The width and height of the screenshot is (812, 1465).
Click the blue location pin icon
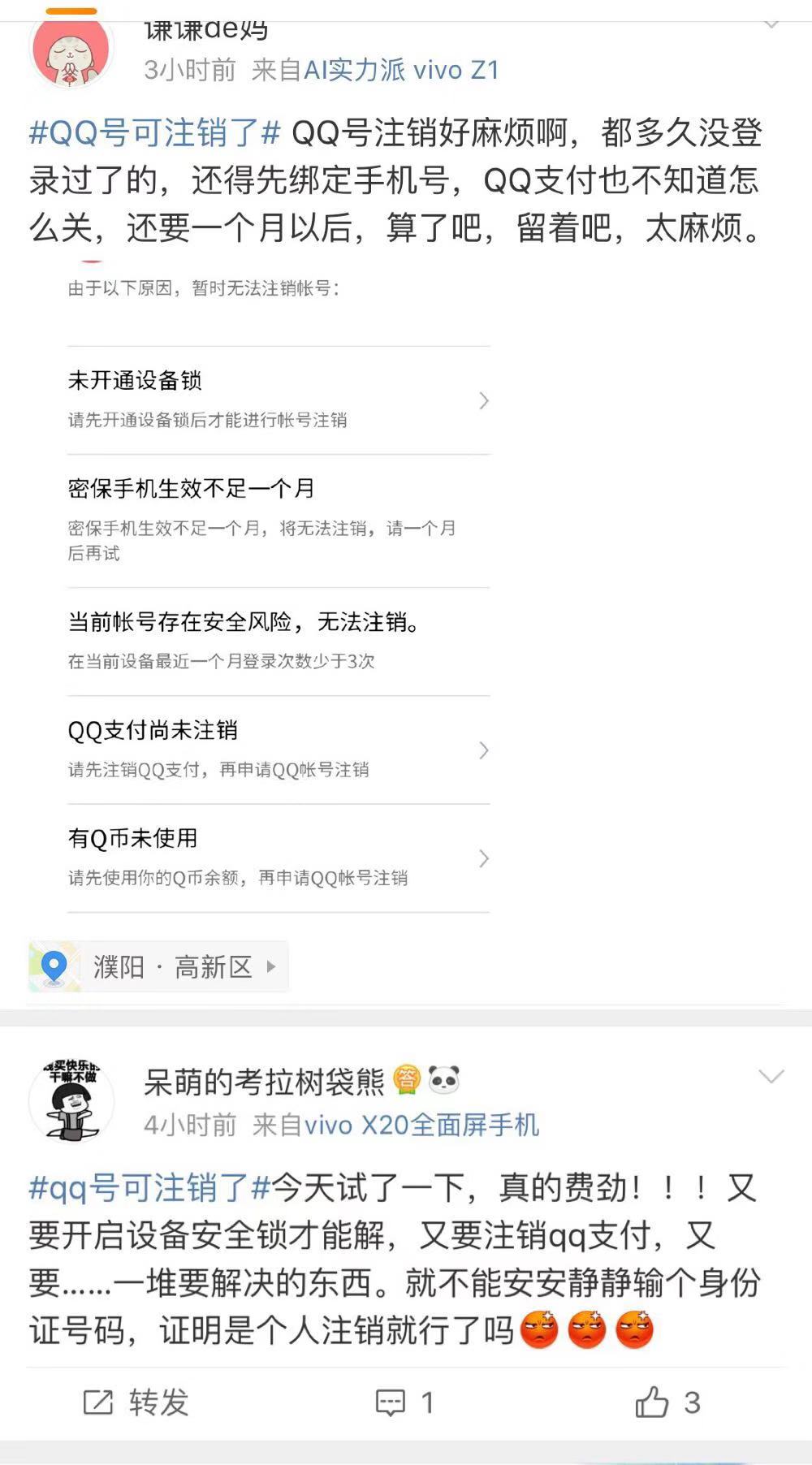(55, 966)
